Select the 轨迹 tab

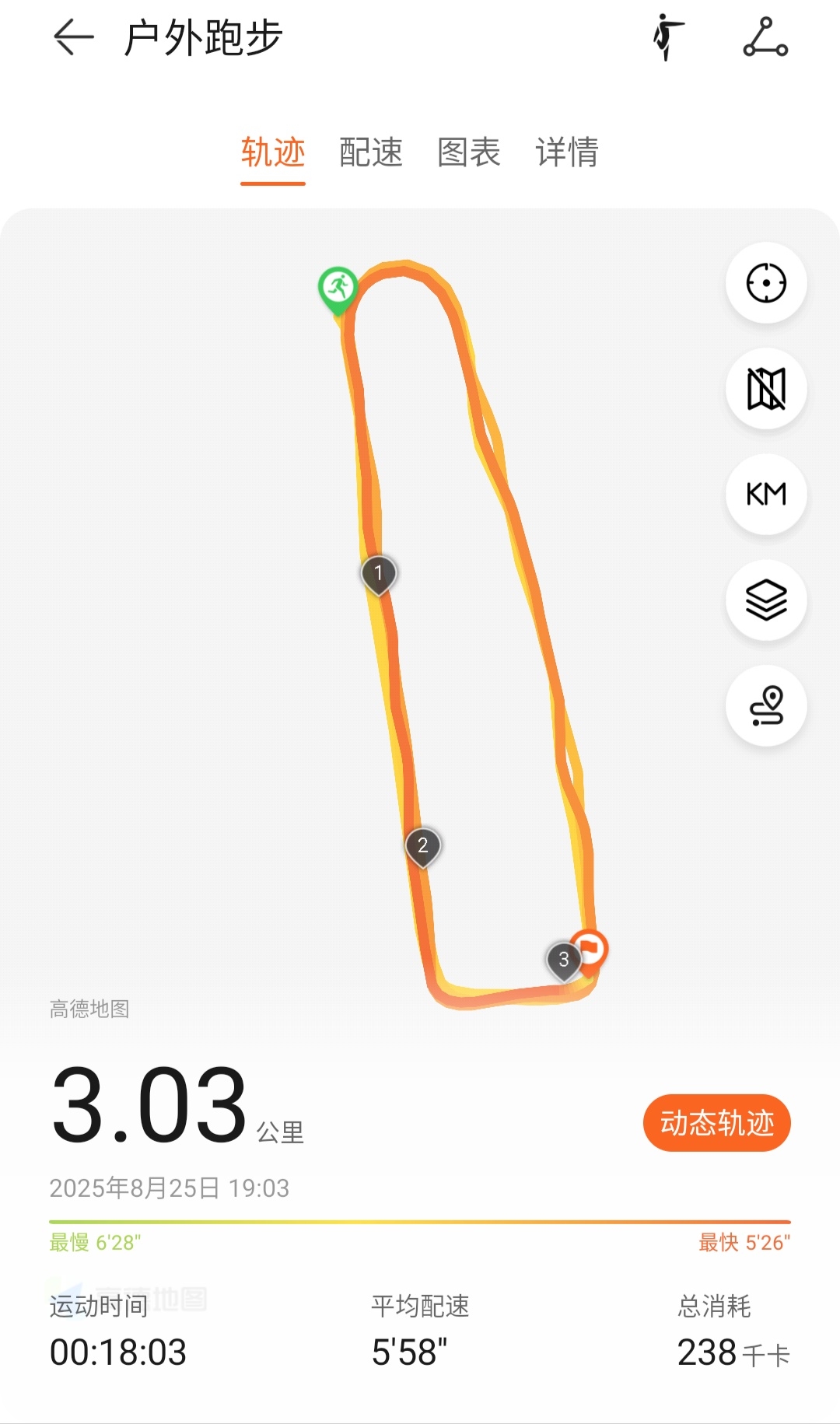click(273, 152)
